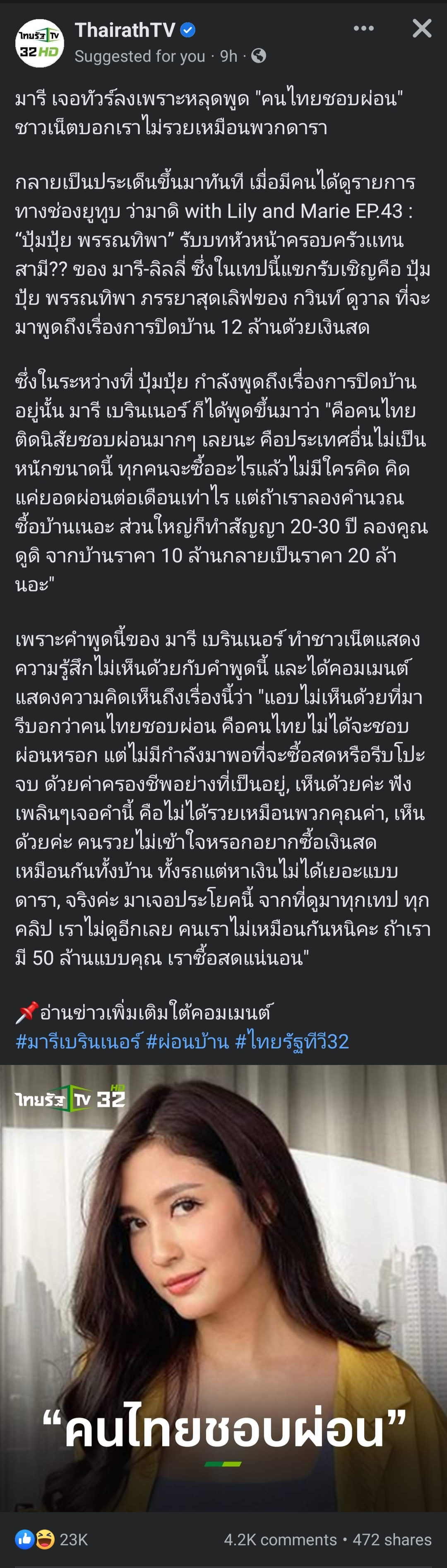The image size is (447, 1568).
Task: Open the ThairathTV profile picture
Action: (40, 43)
